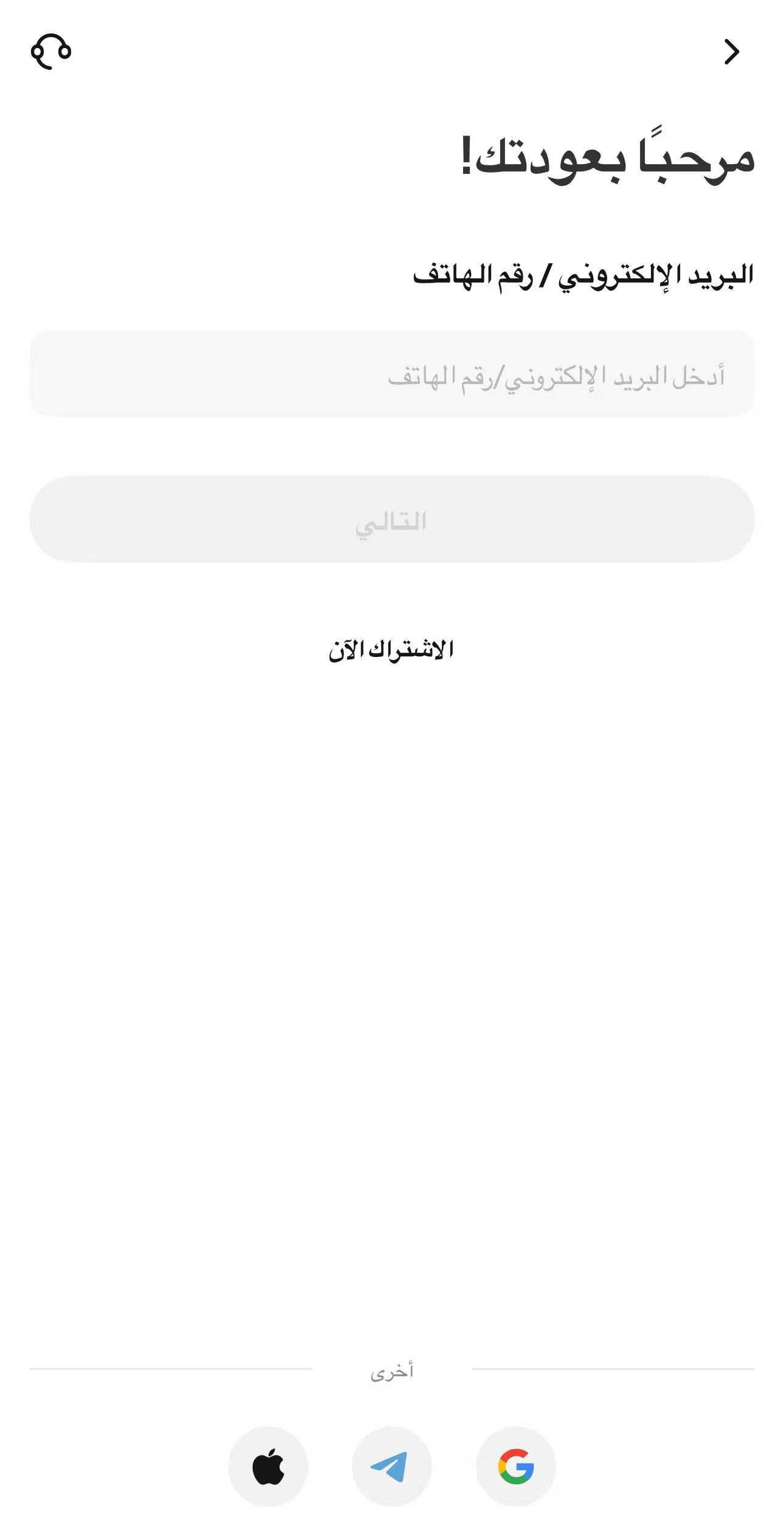
Task: Sign in with Apple
Action: point(268,1466)
